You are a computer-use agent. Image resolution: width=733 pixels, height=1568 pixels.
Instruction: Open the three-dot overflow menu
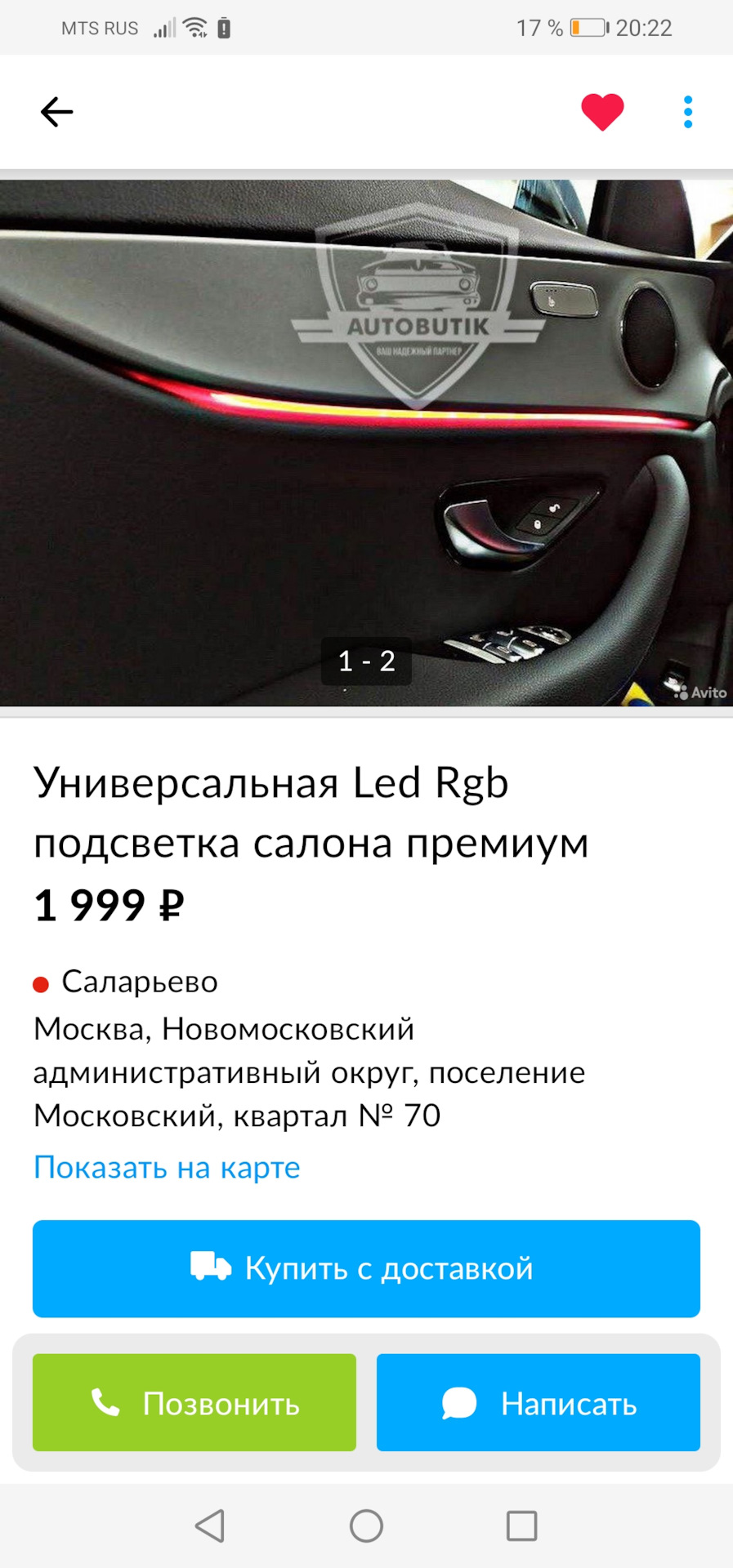pyautogui.click(x=687, y=112)
